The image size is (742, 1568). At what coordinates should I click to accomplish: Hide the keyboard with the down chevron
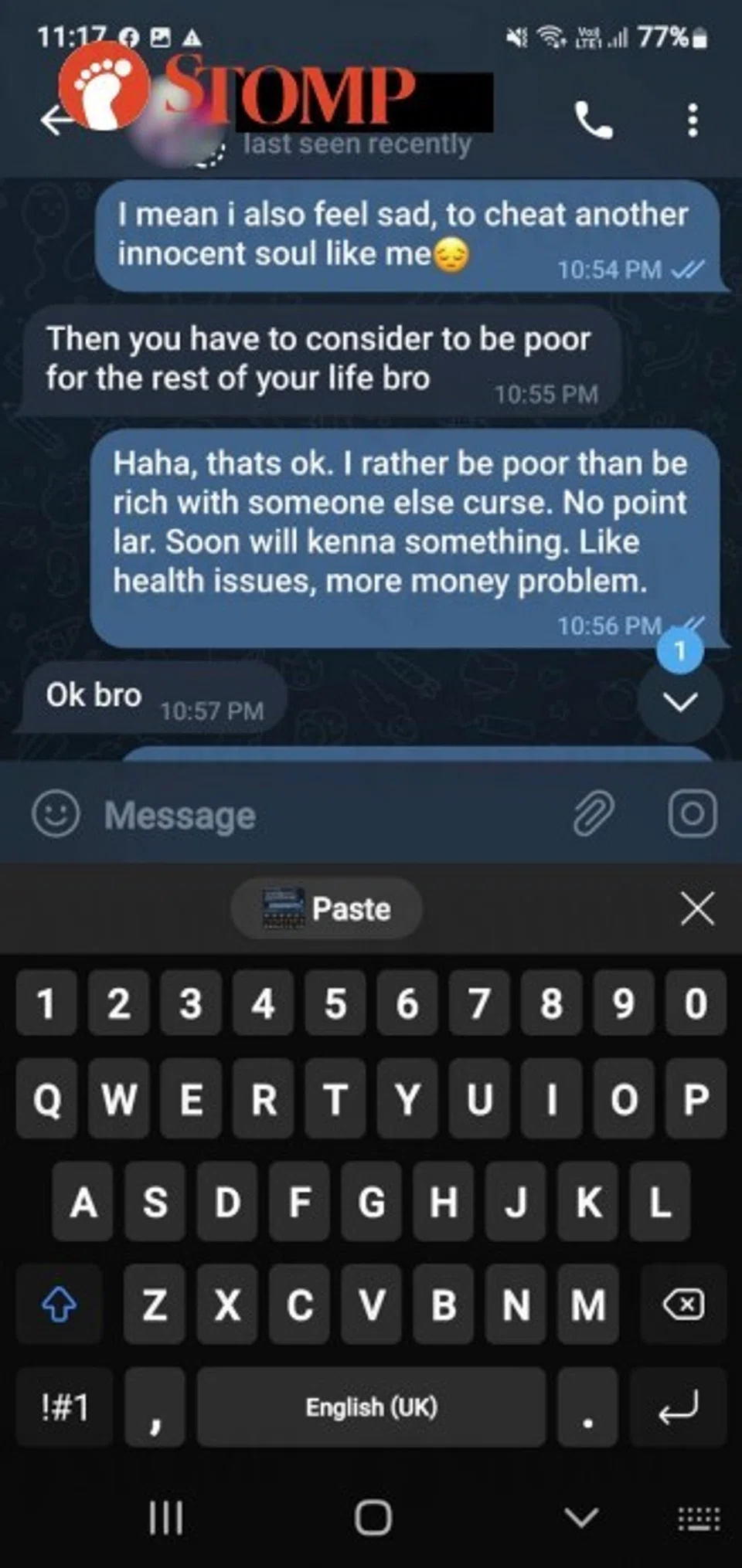click(581, 1517)
